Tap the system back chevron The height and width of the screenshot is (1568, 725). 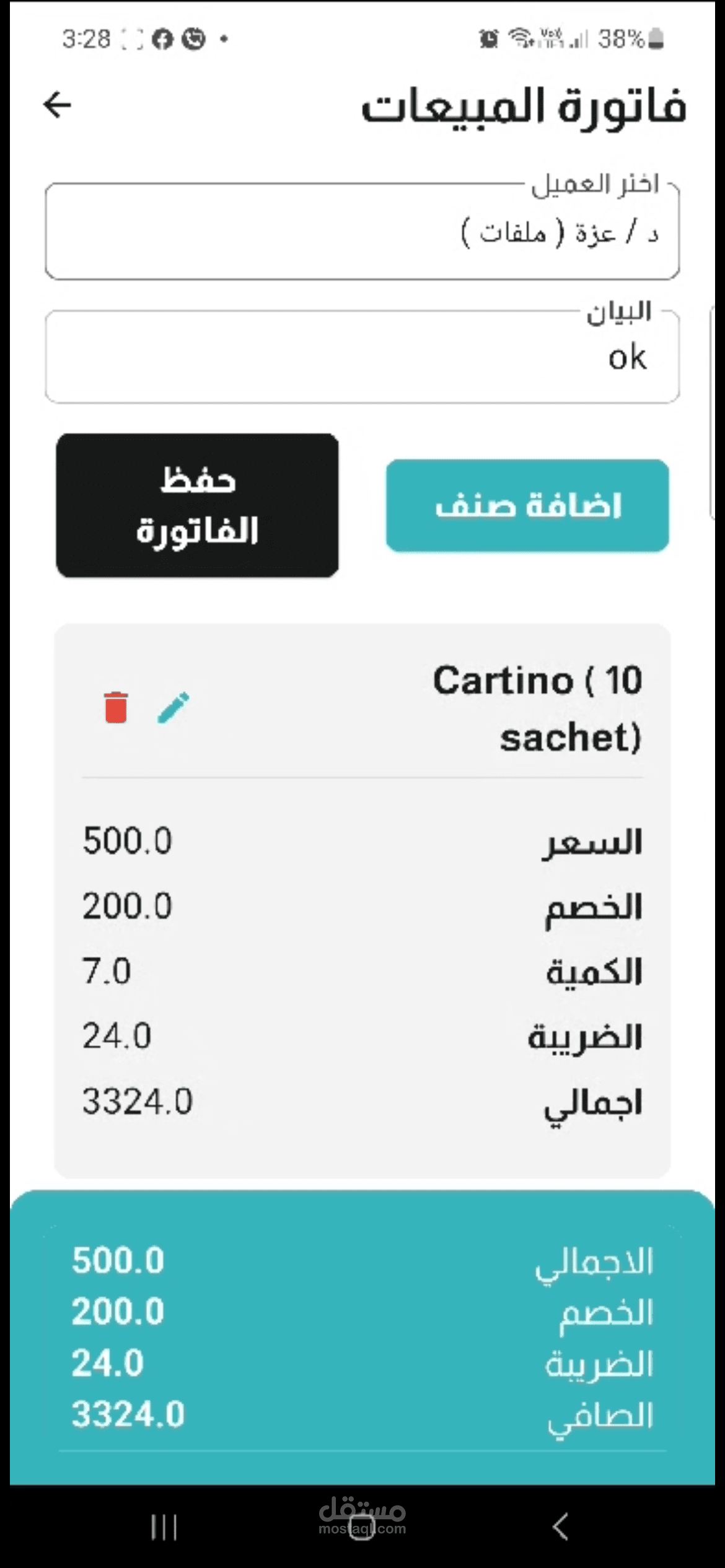coord(560,1527)
